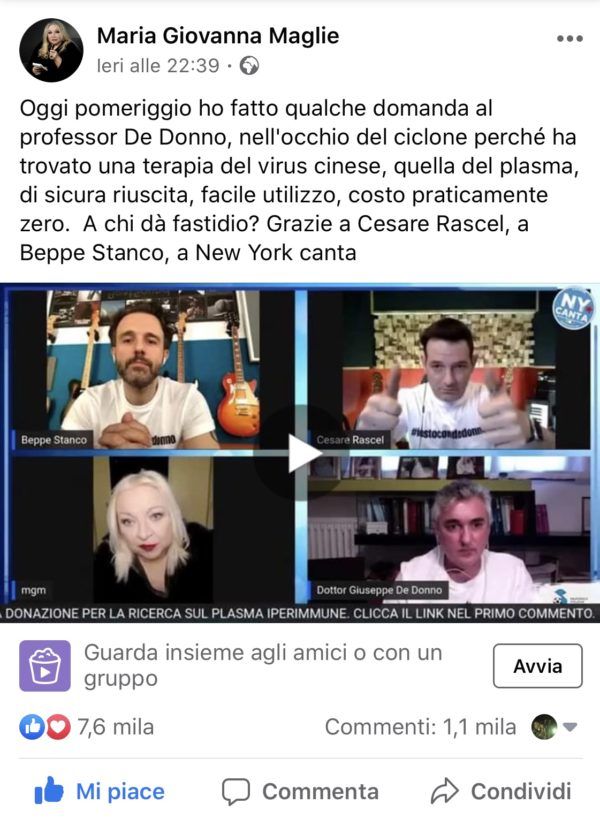Open the 1,1 mila comments
Viewport: 600px width, 819px height.
pos(421,727)
